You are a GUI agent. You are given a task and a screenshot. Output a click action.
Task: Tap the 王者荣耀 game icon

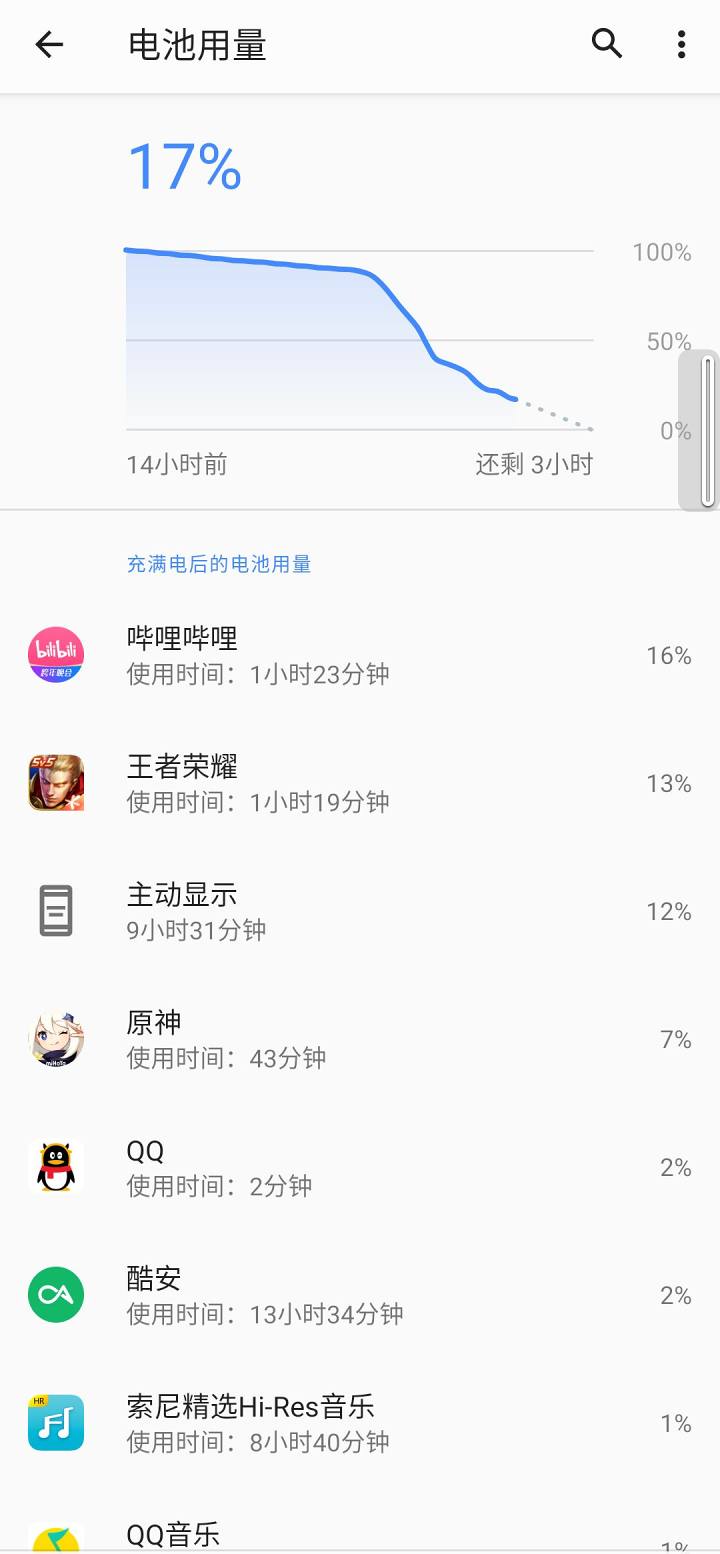pos(56,783)
